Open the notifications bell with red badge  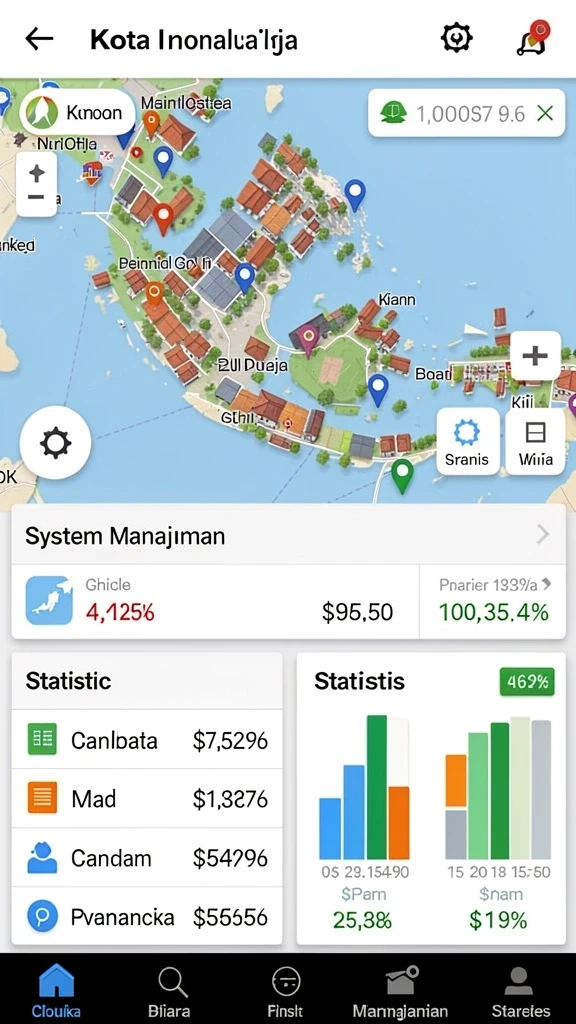534,38
